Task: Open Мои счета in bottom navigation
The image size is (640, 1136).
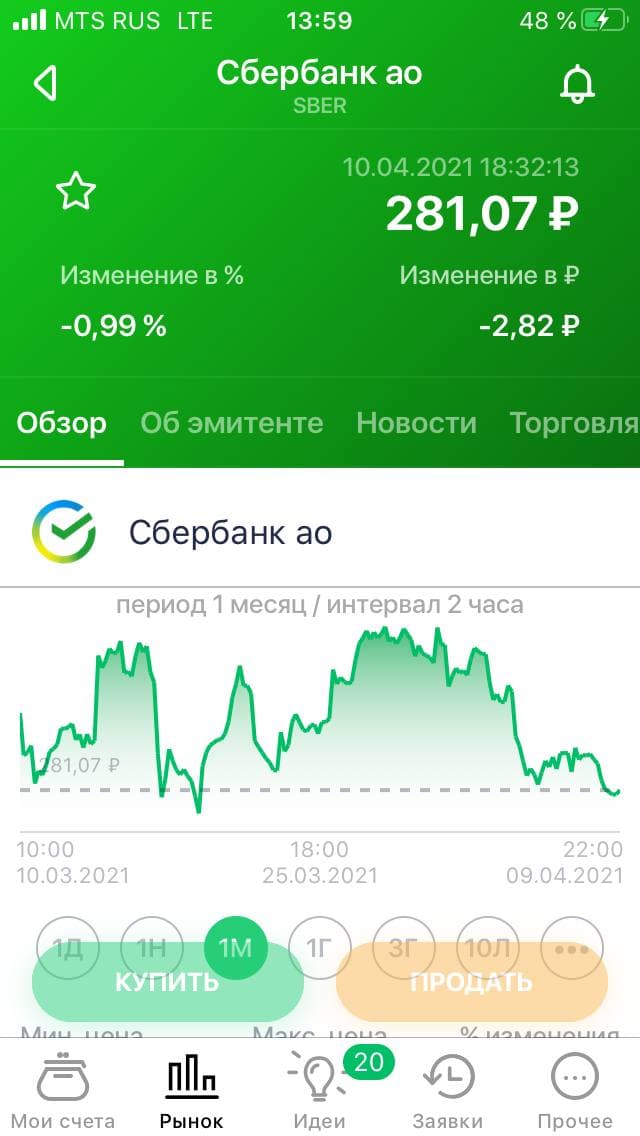Action: pos(63,1090)
